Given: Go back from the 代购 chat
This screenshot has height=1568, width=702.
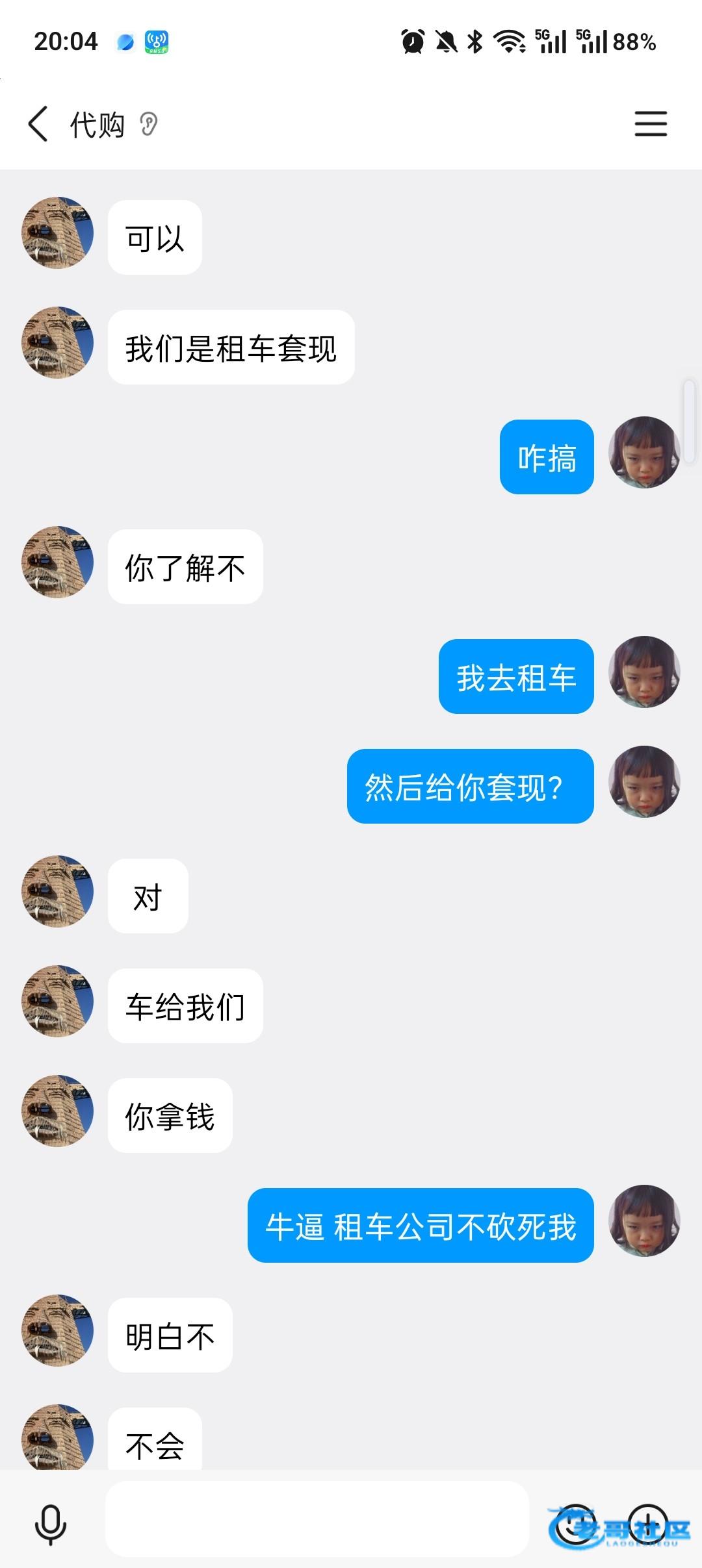Looking at the screenshot, I should tap(38, 123).
